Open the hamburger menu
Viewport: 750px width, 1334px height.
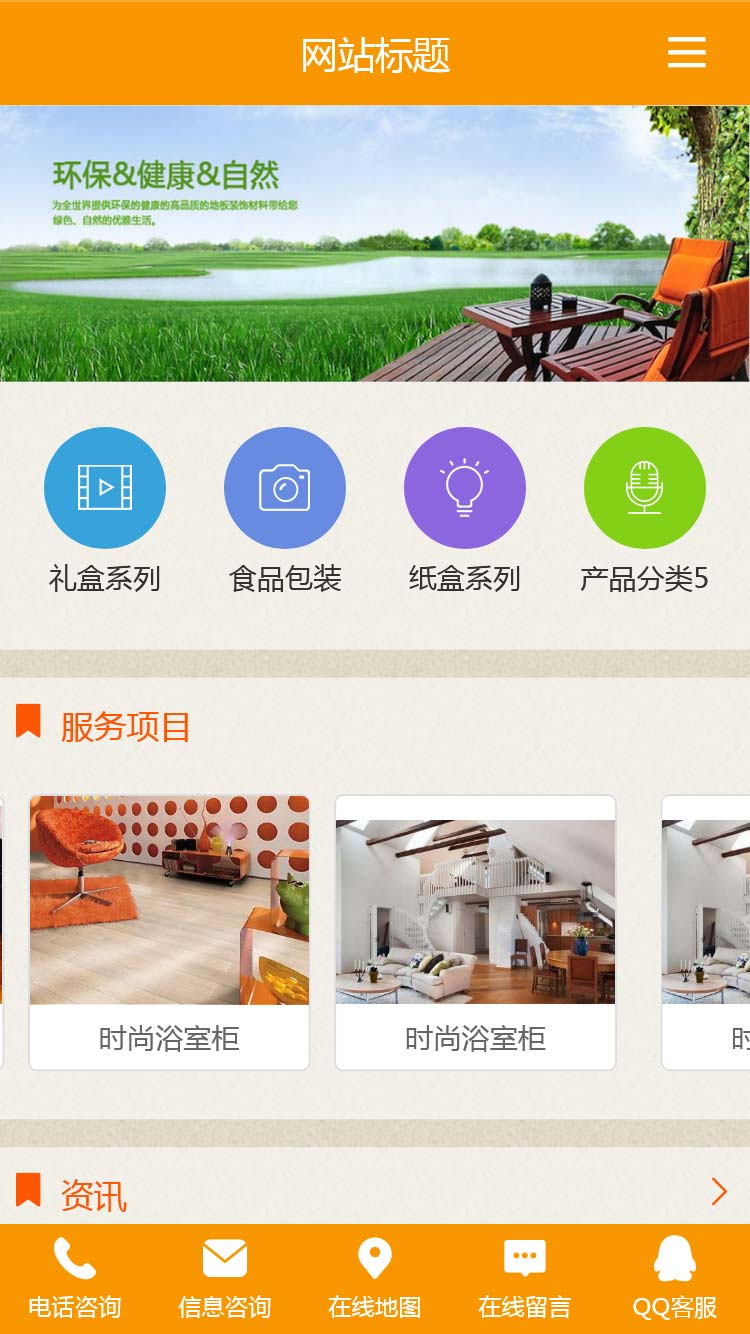point(686,52)
